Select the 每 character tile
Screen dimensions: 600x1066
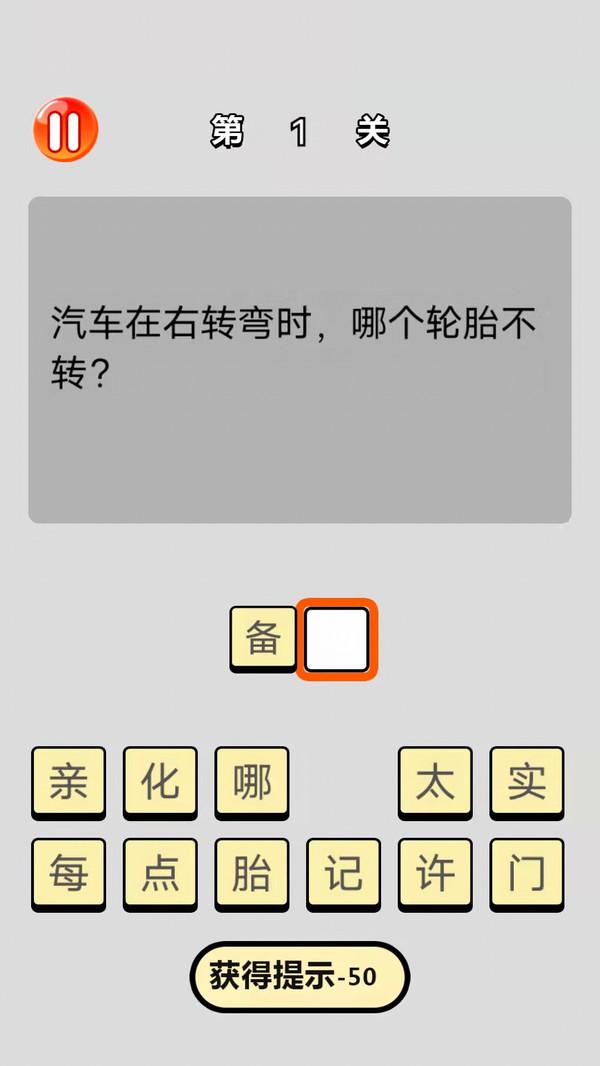point(68,873)
